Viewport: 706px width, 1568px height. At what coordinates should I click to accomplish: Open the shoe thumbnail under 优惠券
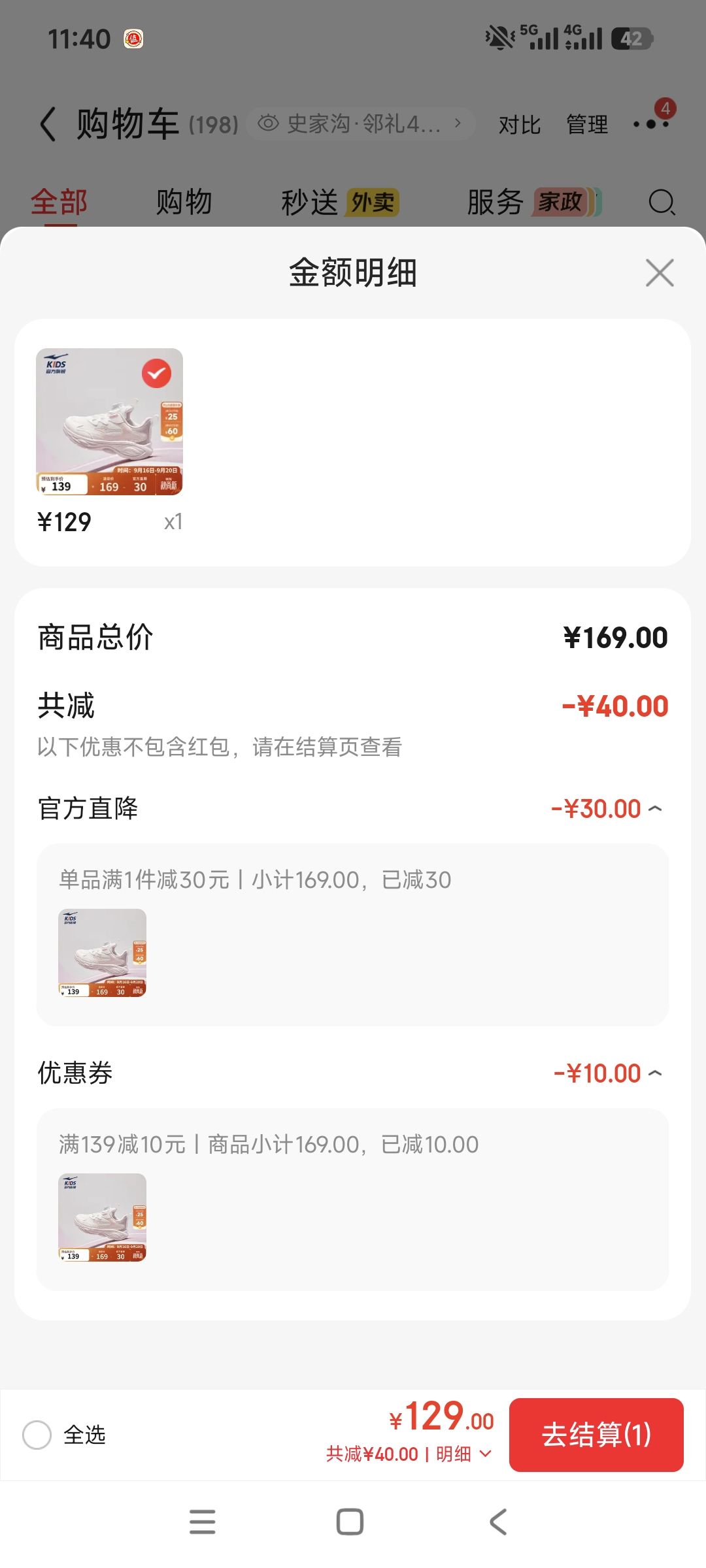[x=103, y=1217]
